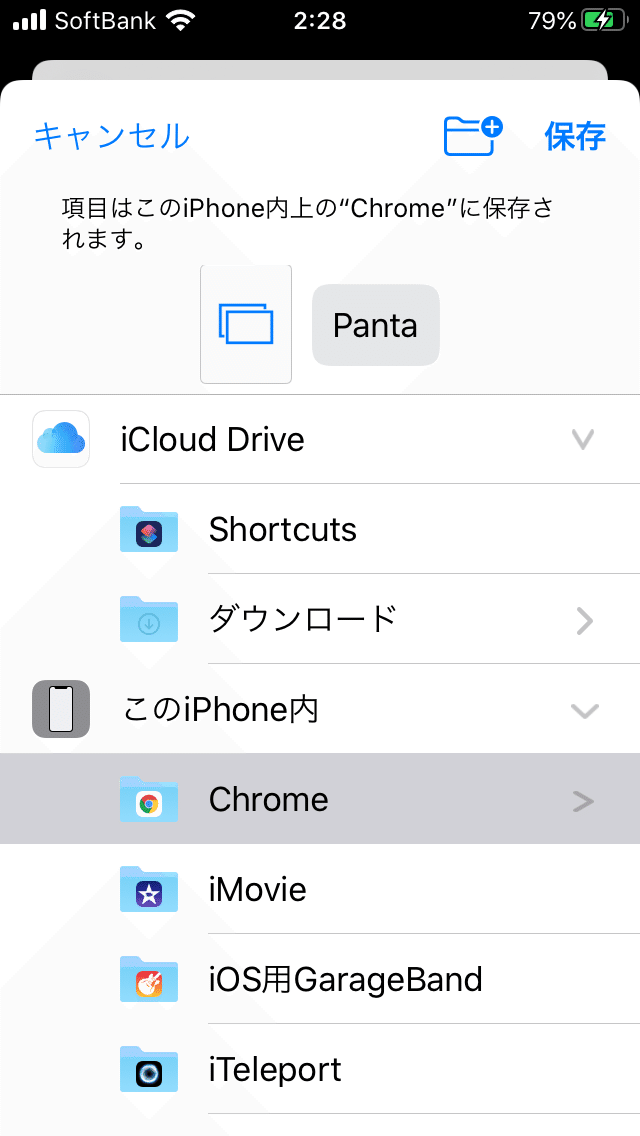640x1136 pixels.
Task: Expand the Chrome folder chevron
Action: (583, 801)
